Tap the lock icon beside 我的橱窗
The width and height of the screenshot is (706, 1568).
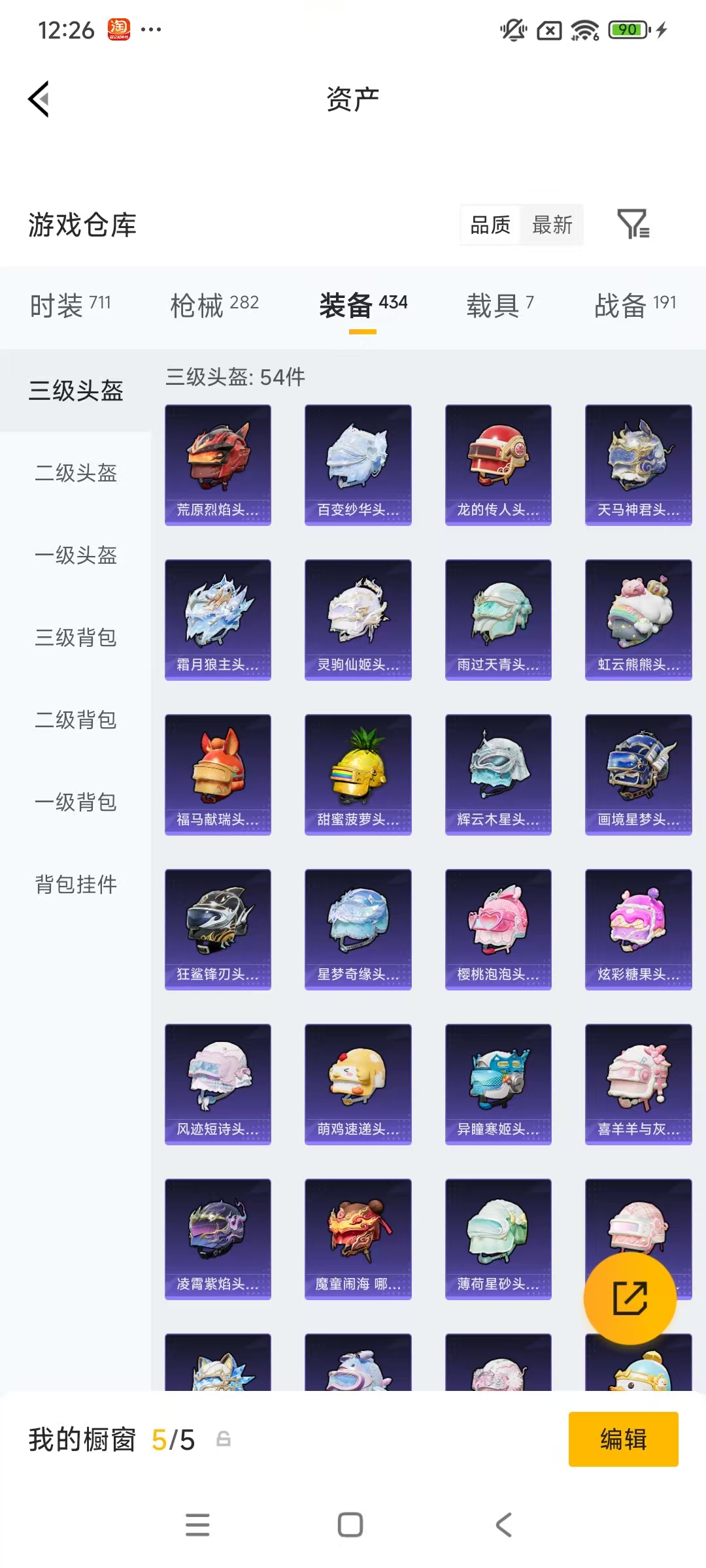[x=222, y=1439]
